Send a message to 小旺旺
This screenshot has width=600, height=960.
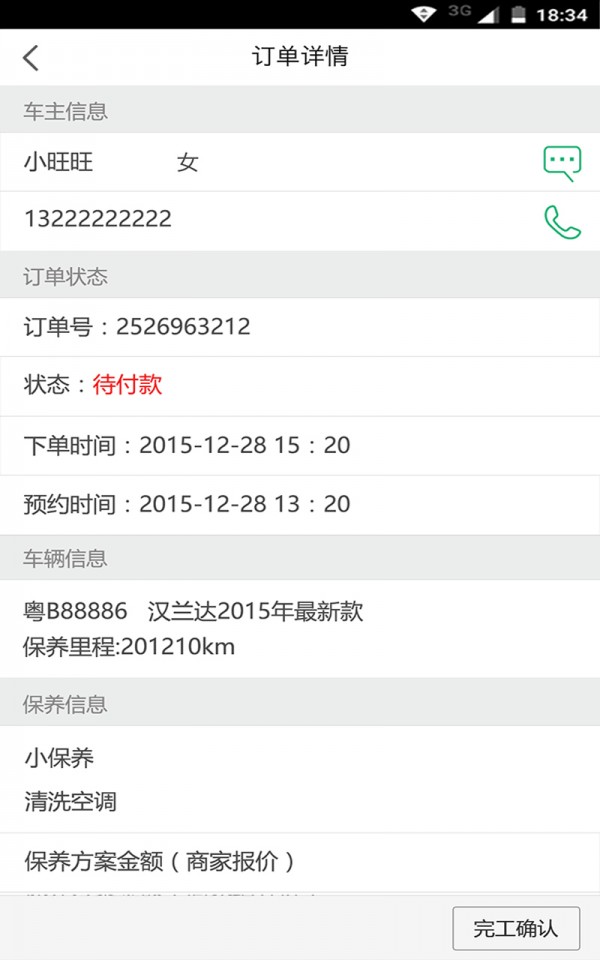click(x=562, y=162)
